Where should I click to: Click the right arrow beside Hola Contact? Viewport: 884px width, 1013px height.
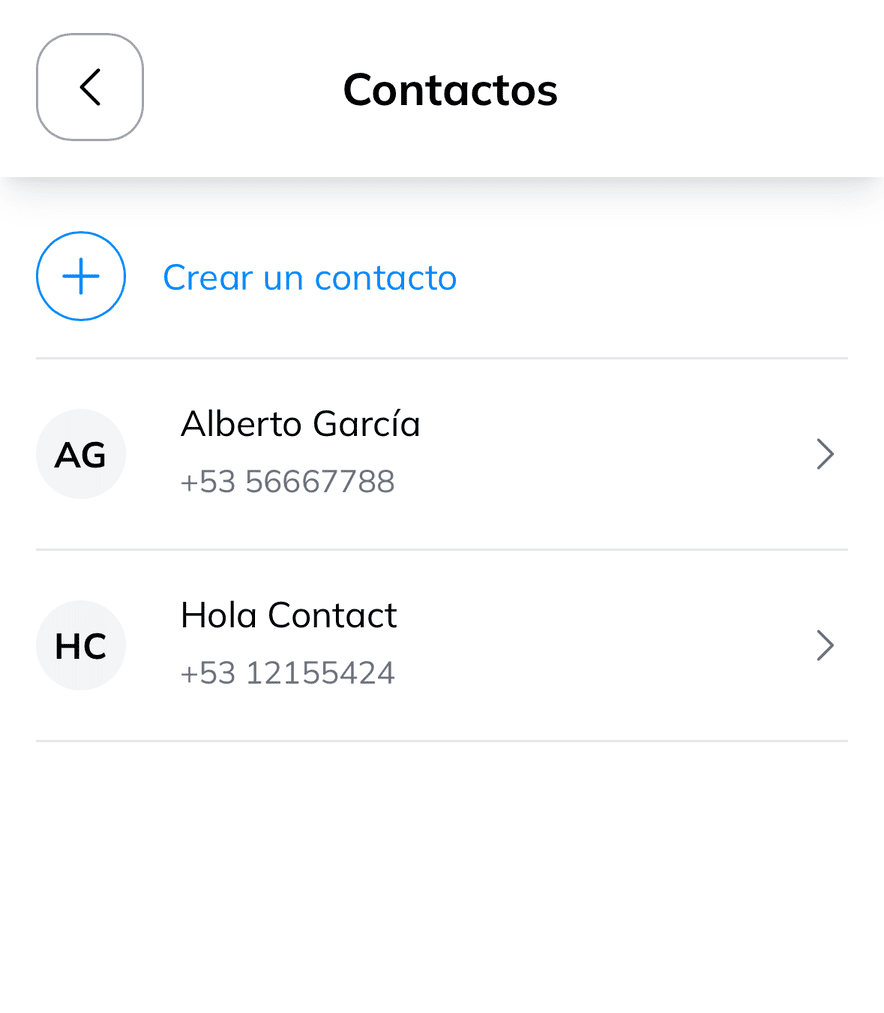pyautogui.click(x=826, y=645)
